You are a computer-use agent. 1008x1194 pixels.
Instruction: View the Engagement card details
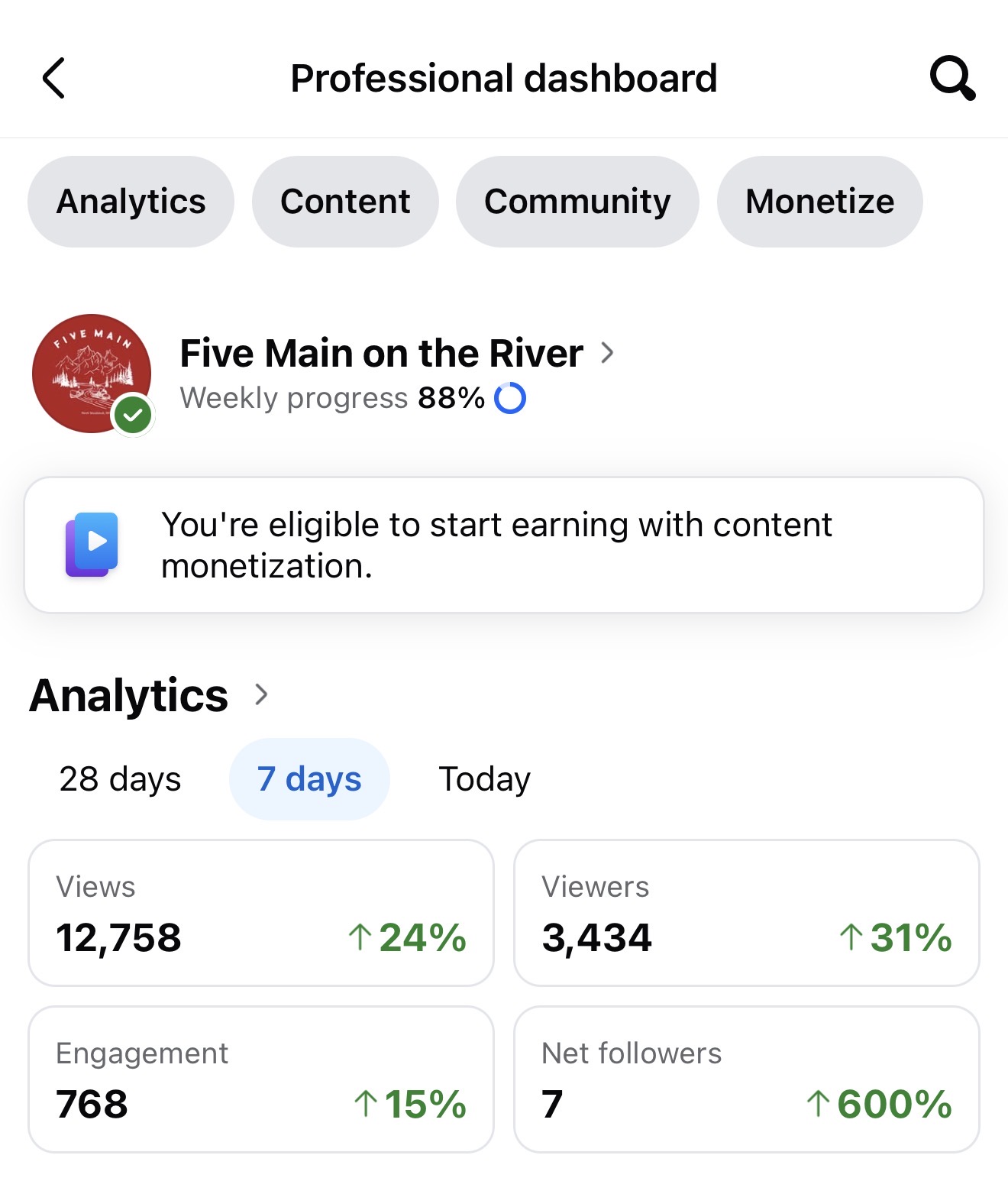tap(261, 1079)
